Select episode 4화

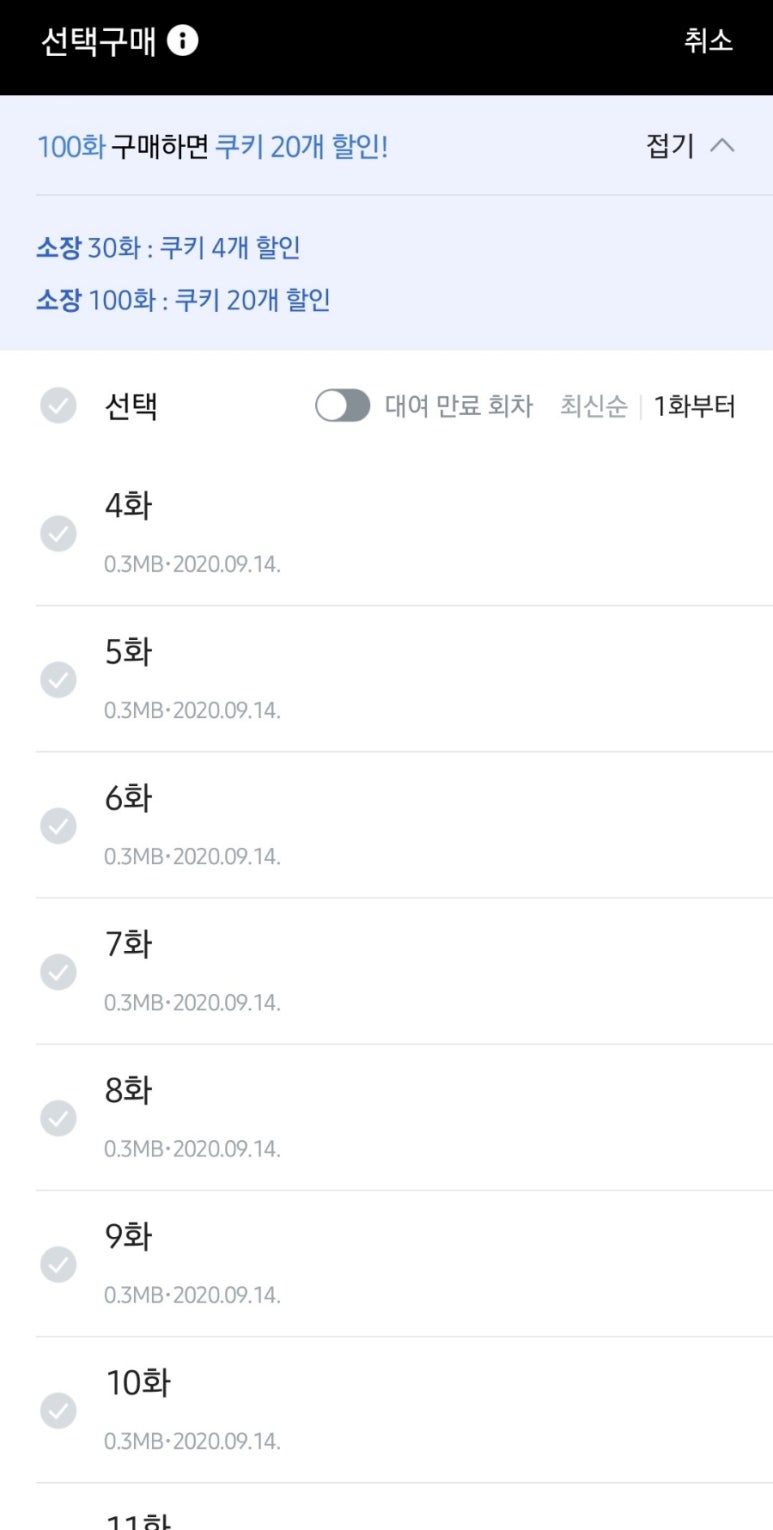pyautogui.click(x=58, y=534)
